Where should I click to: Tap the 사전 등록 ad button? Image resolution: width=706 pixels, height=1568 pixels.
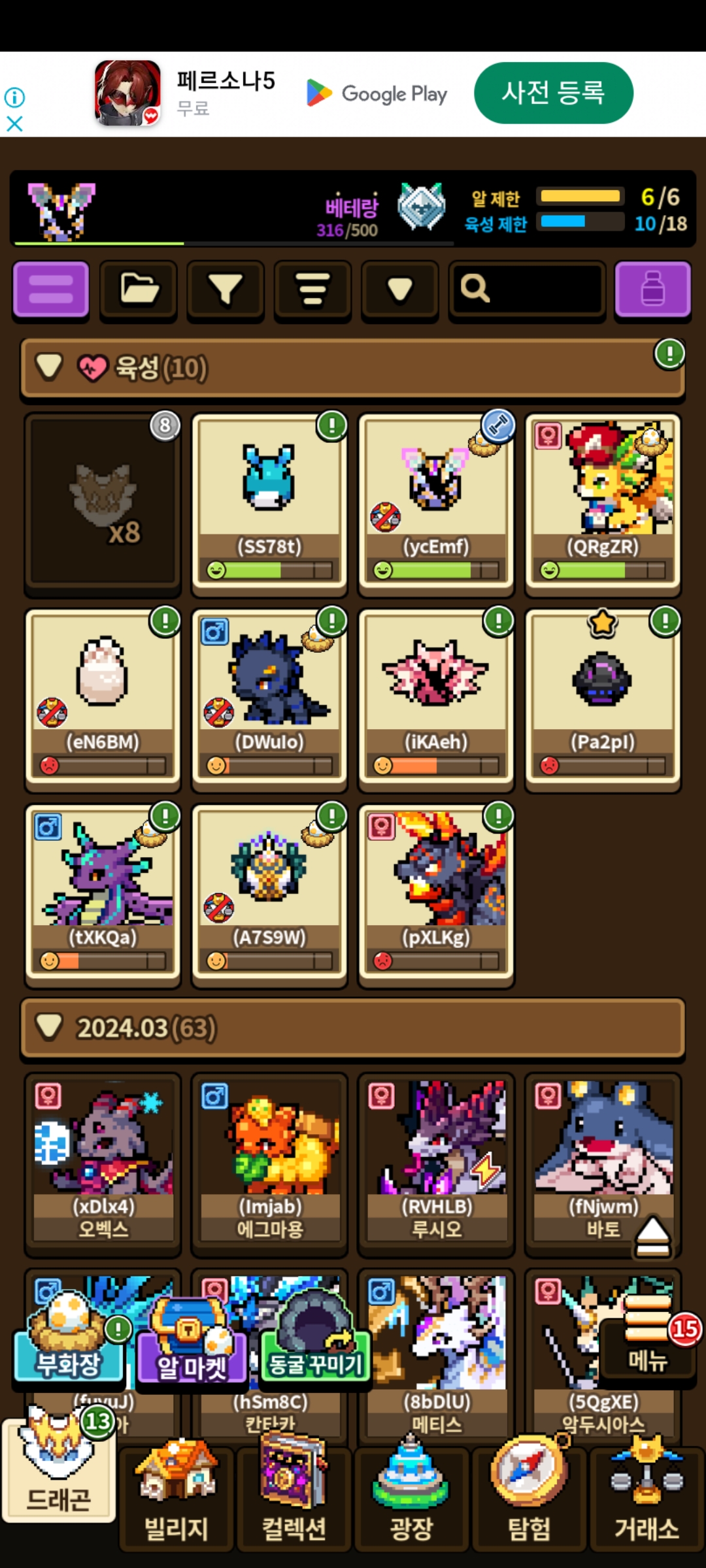553,93
